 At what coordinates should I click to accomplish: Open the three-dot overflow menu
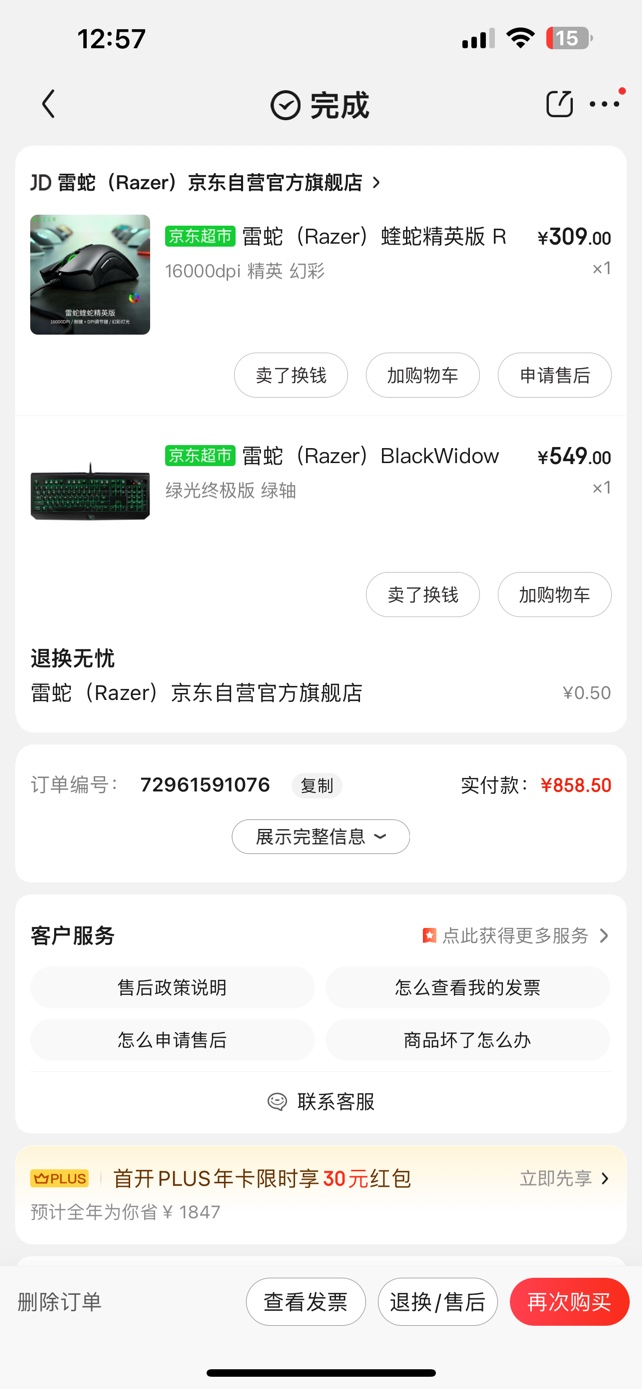pos(604,104)
